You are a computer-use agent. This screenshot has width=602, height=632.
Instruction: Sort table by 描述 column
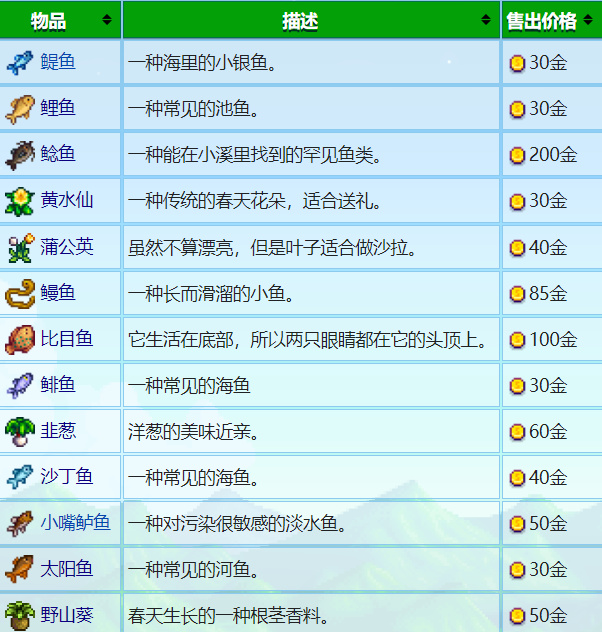pyautogui.click(x=310, y=20)
